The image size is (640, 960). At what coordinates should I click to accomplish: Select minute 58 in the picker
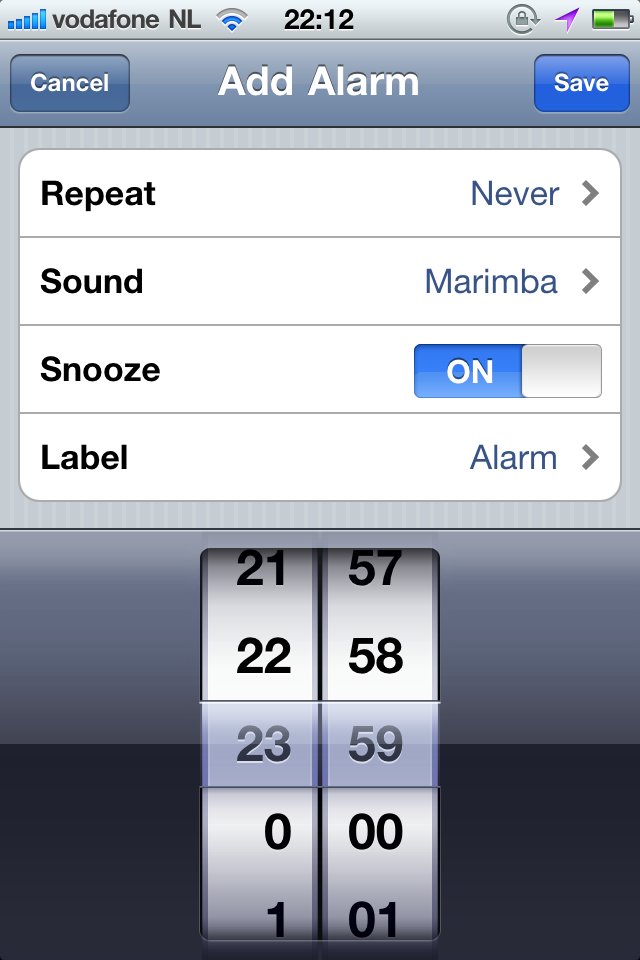tap(376, 656)
